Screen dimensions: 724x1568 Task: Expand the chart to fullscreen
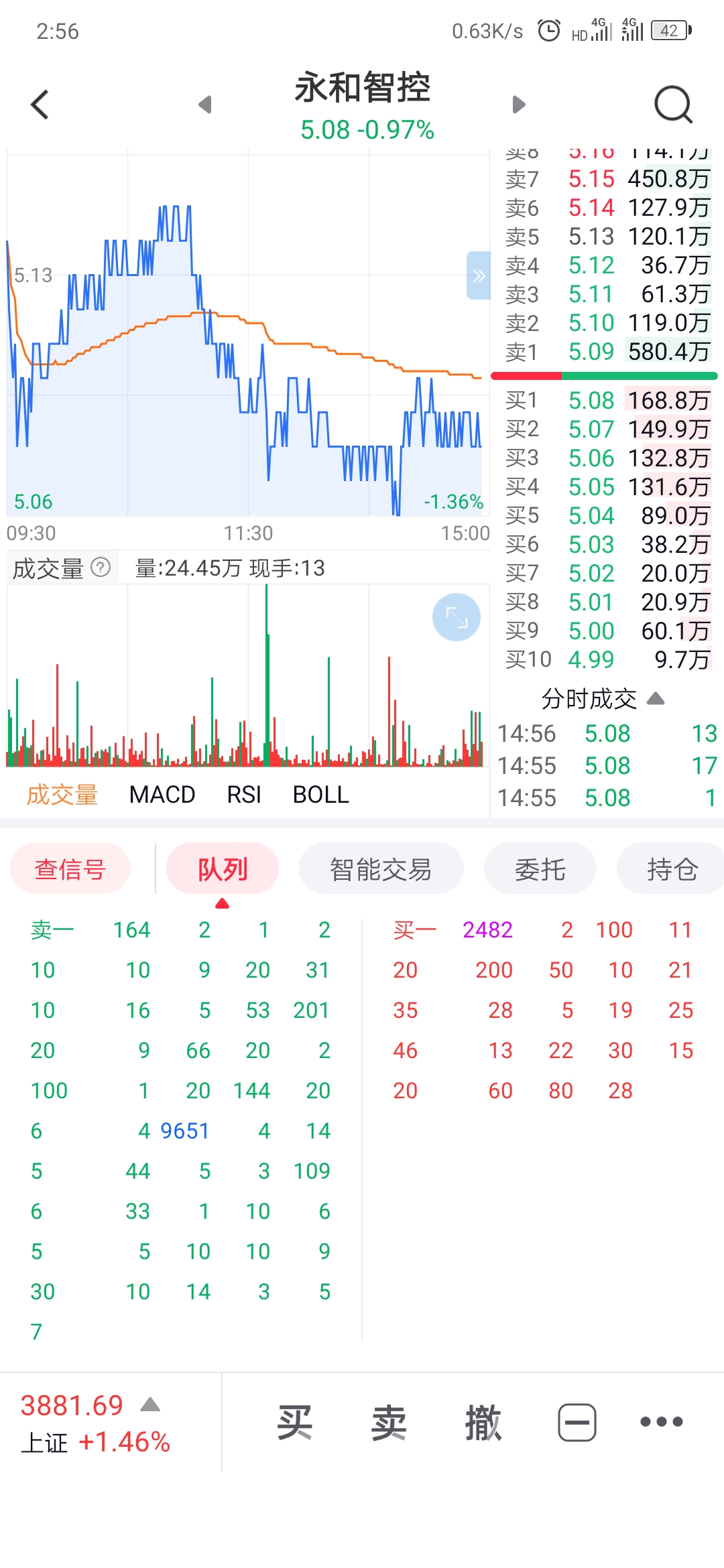click(457, 617)
